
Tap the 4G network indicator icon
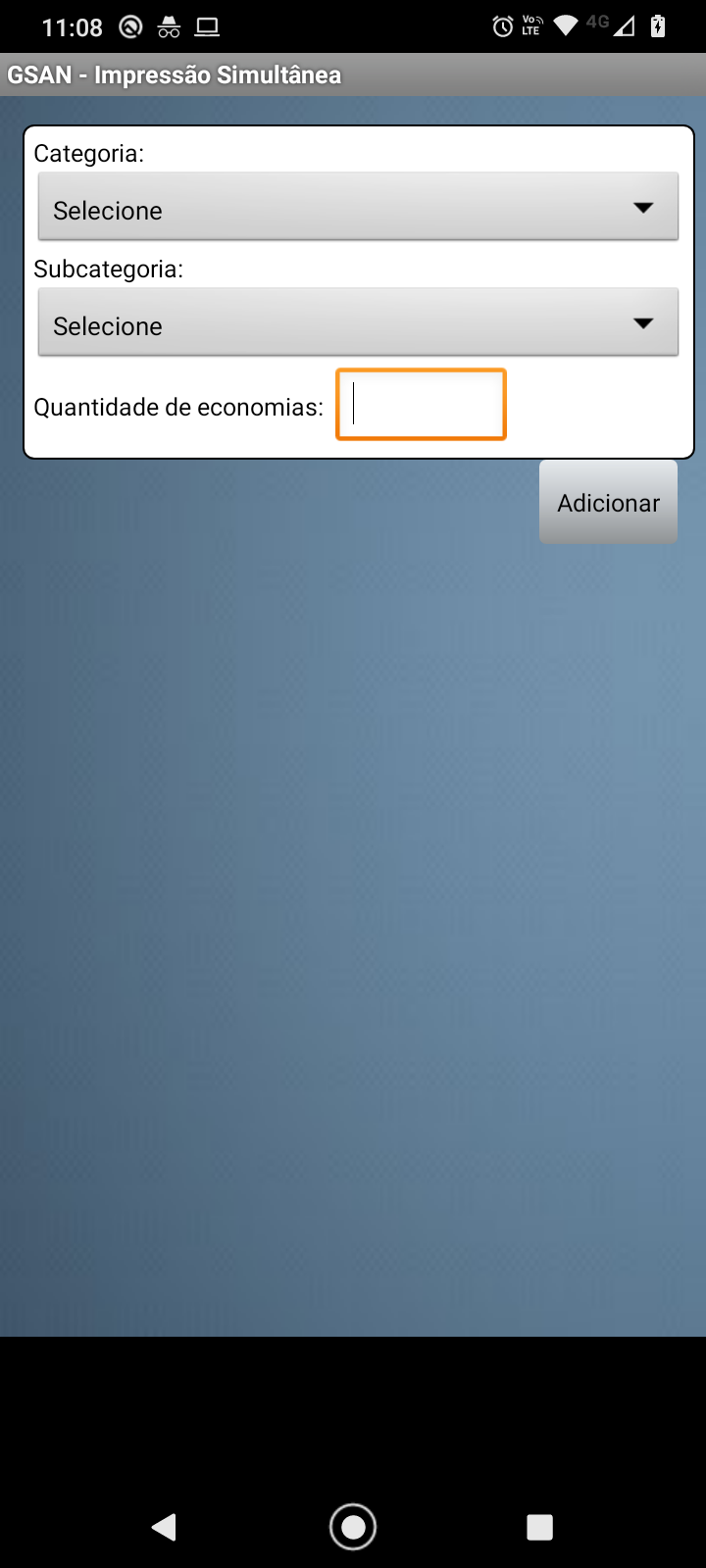596,24
